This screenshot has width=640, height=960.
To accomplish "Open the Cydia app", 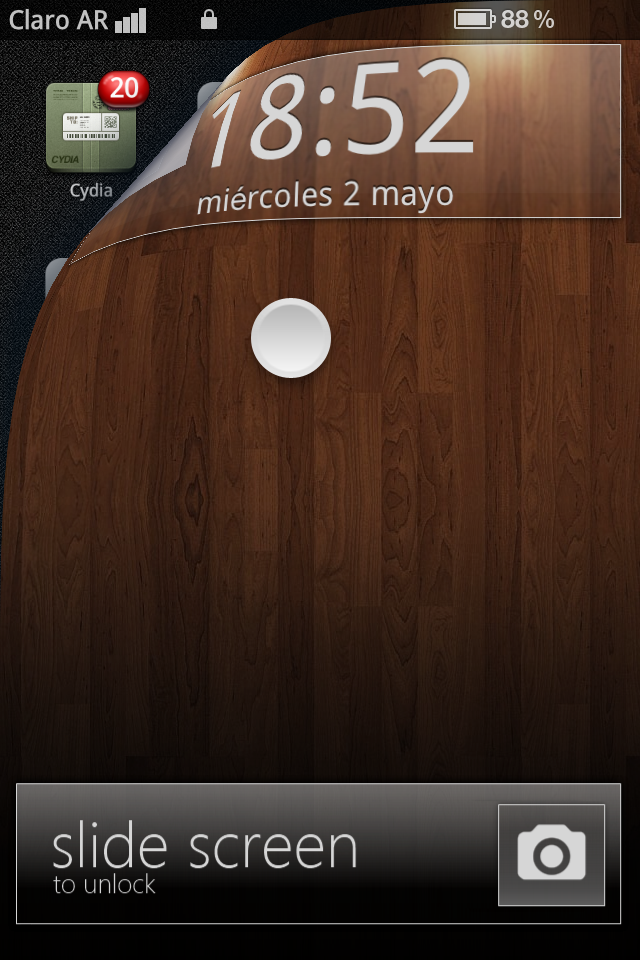I will 91,128.
